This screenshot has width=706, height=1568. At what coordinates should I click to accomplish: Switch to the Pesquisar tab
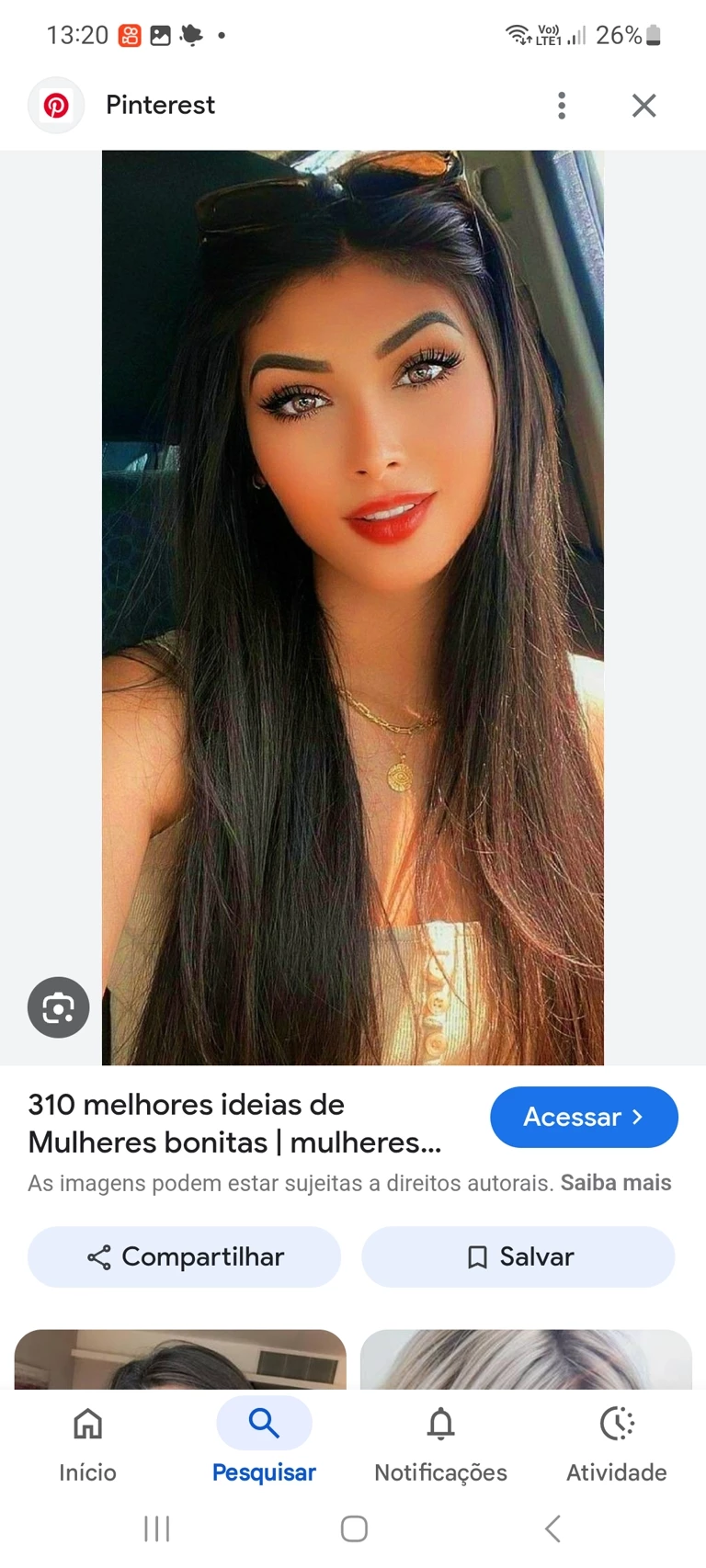pyautogui.click(x=264, y=1440)
